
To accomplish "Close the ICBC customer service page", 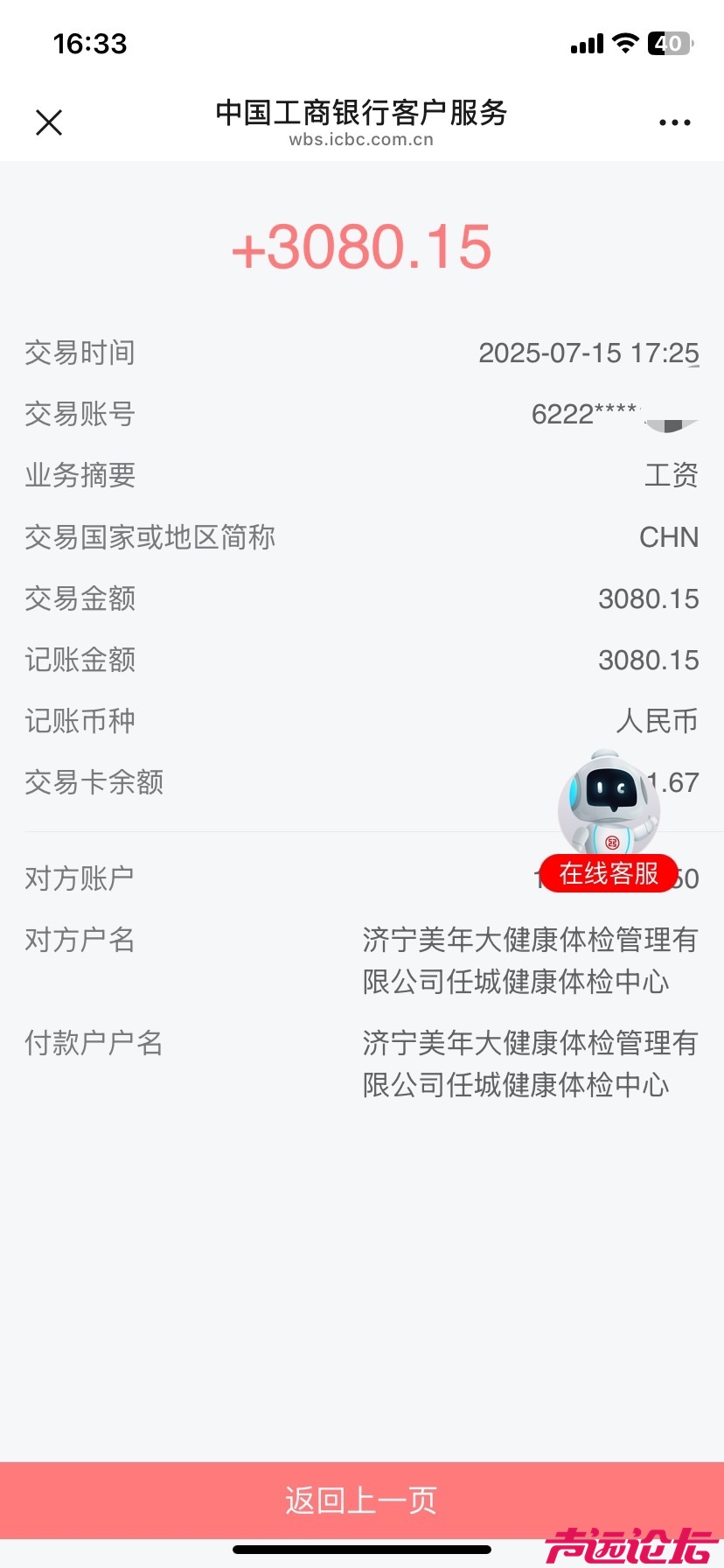I will 49,122.
